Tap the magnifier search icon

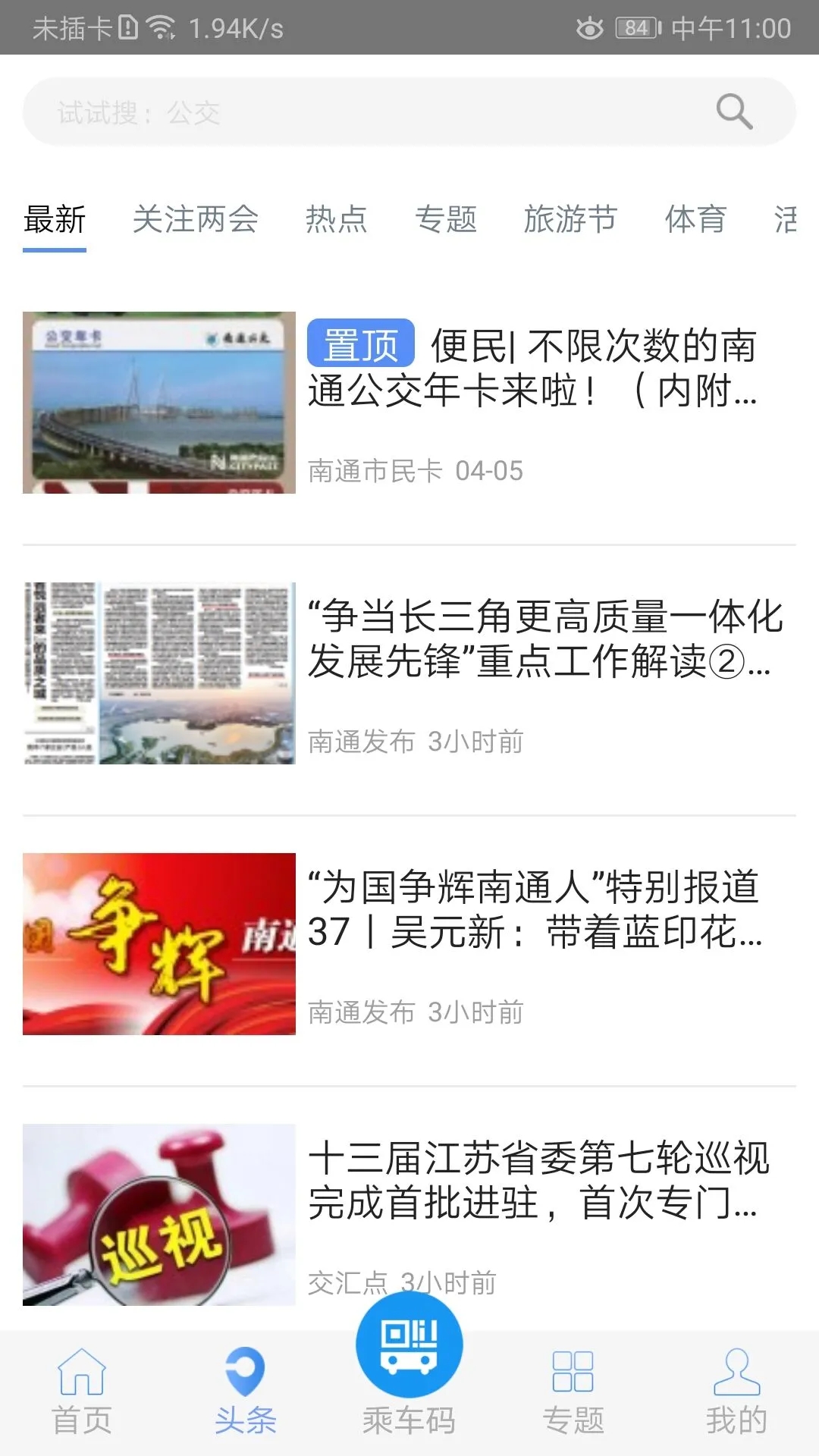coord(732,112)
